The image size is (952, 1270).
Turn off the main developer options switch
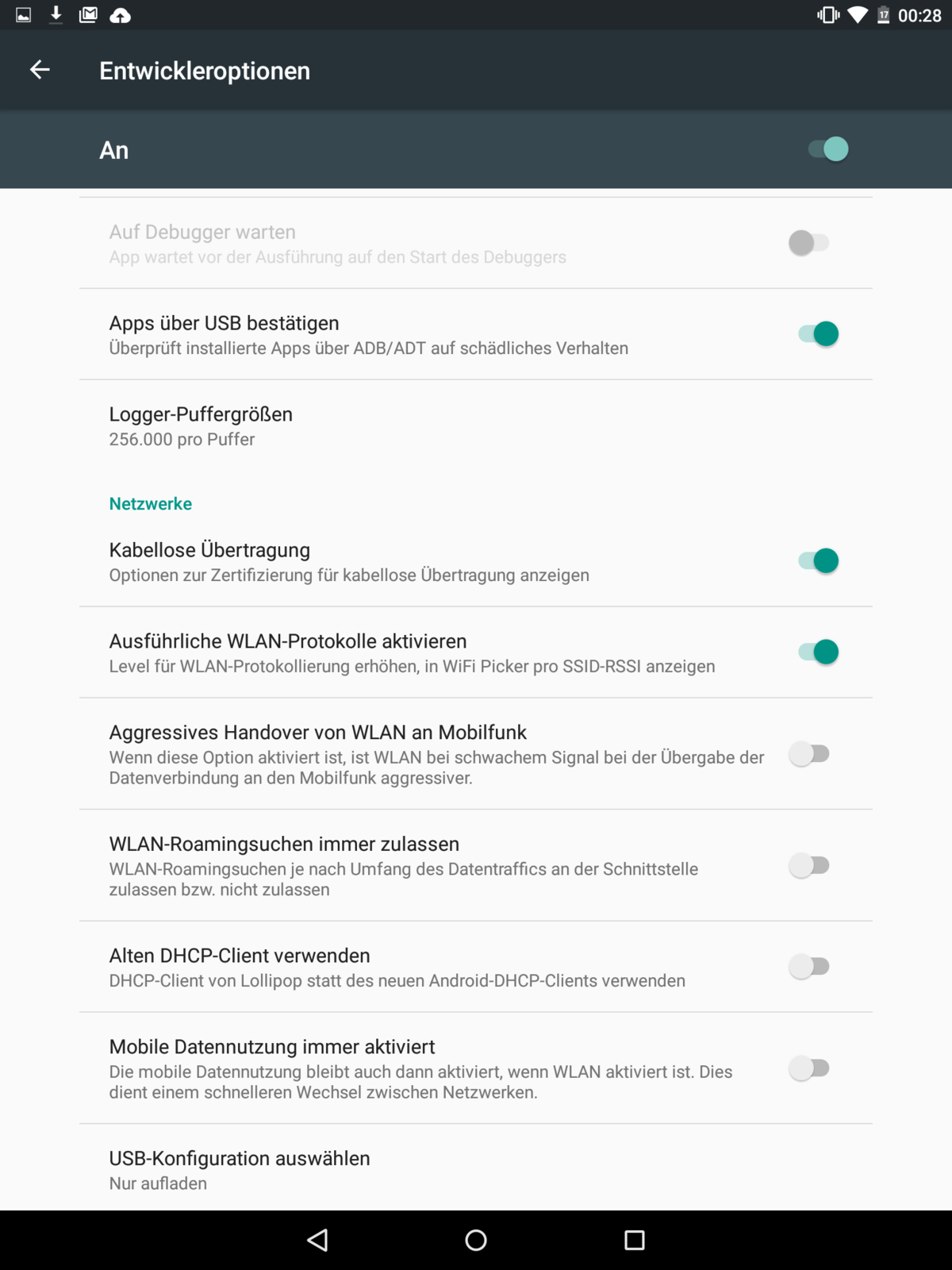[x=828, y=149]
